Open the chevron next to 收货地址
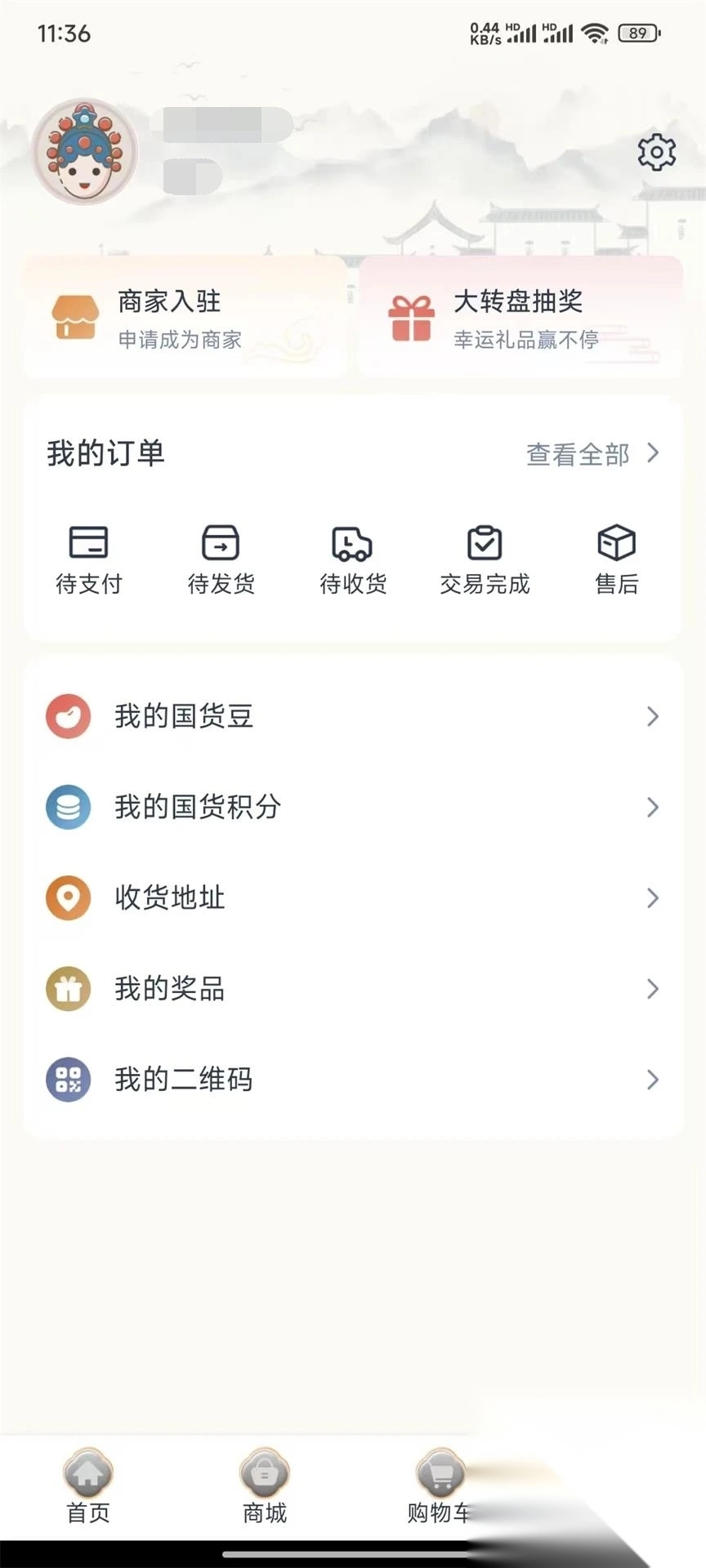Screen dimensions: 706x1568 pos(652,898)
